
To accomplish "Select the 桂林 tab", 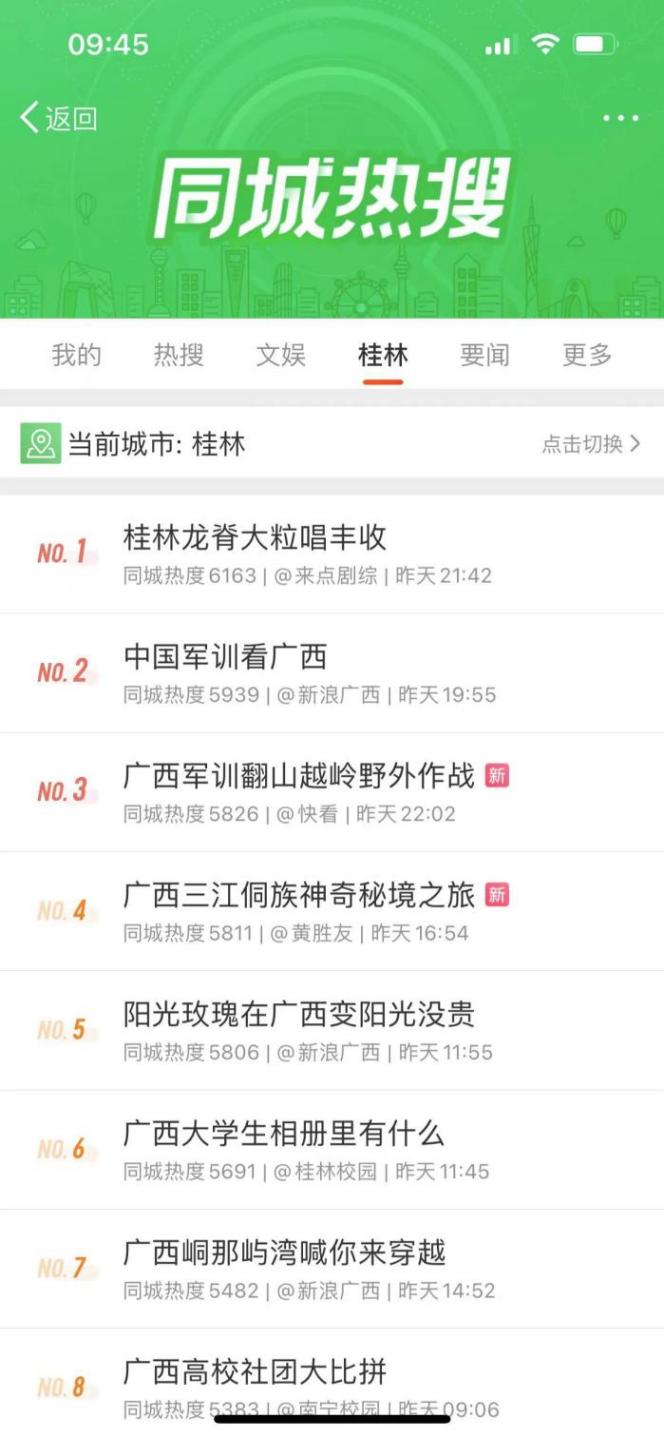I will [x=383, y=354].
